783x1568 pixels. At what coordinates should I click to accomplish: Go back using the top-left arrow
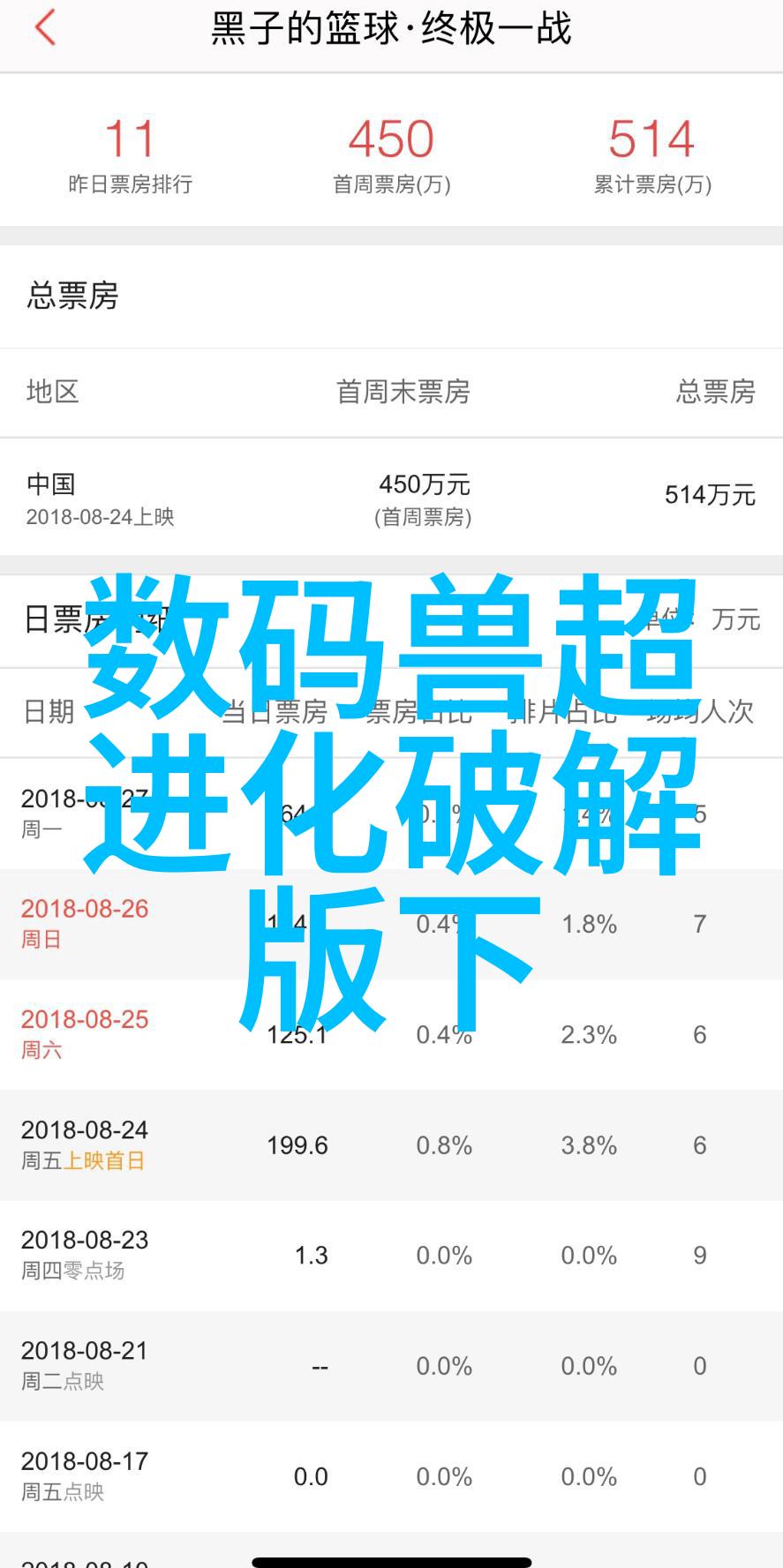45,27
